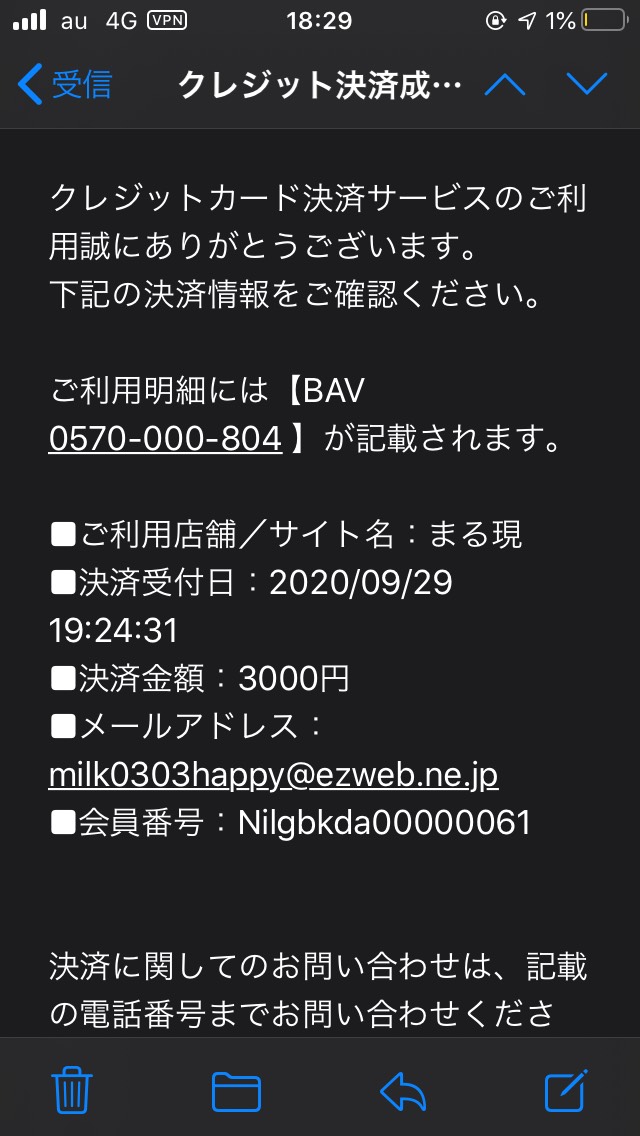Call the linked number 0570-000-804
Screen dimensions: 640x1136
[165, 438]
